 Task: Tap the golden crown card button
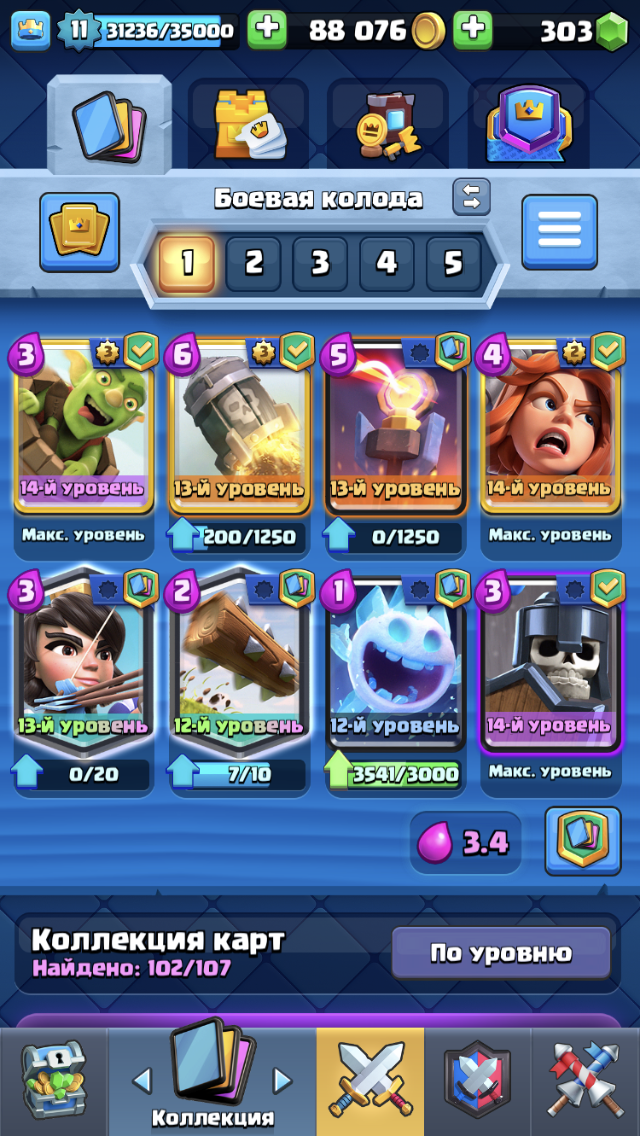(79, 233)
